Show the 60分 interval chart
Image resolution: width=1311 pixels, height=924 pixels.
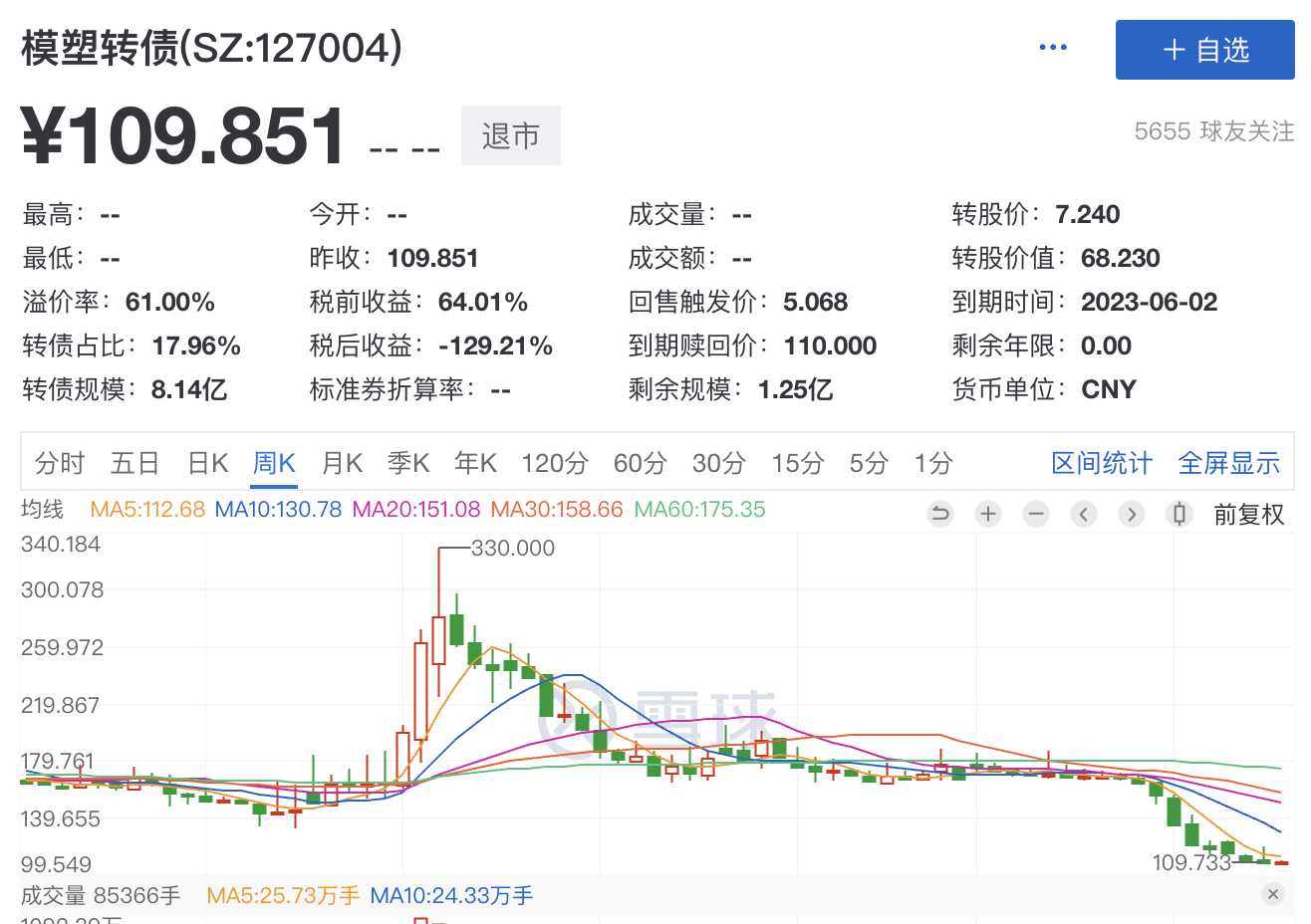(x=640, y=463)
